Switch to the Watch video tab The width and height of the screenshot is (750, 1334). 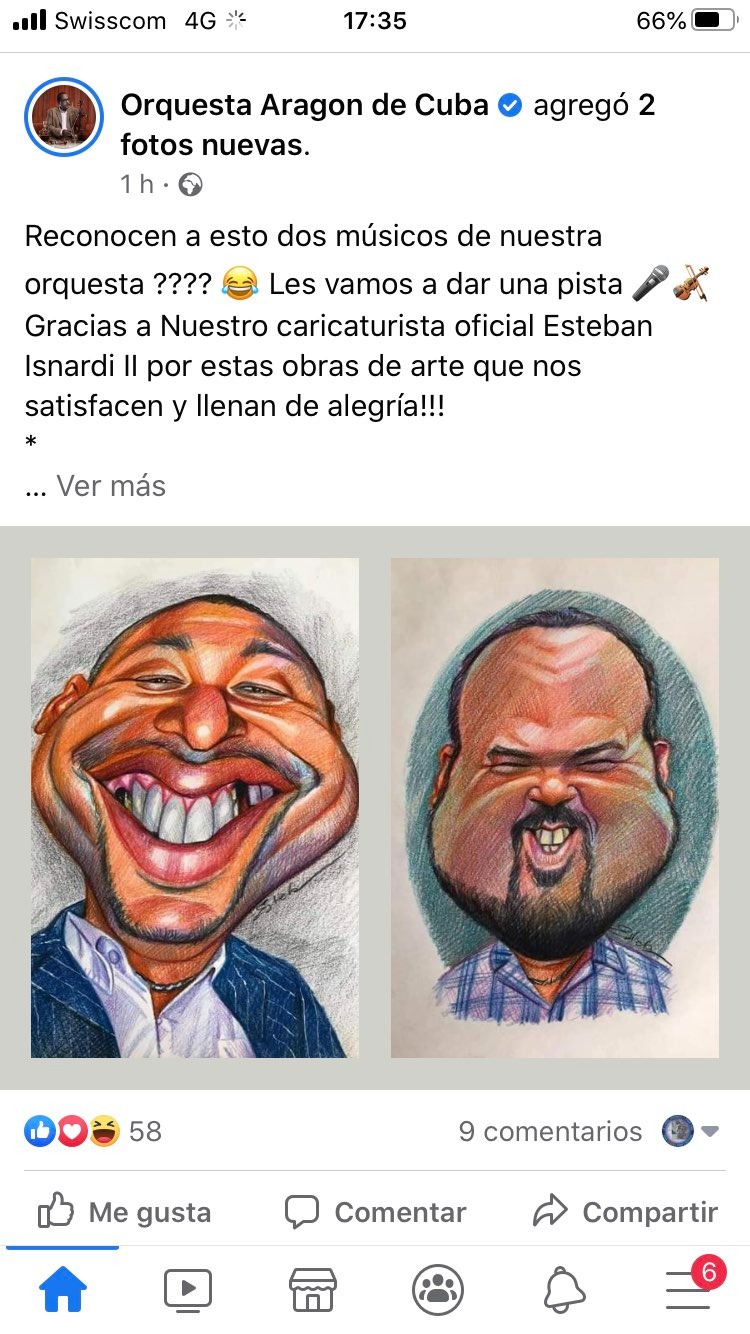188,1290
